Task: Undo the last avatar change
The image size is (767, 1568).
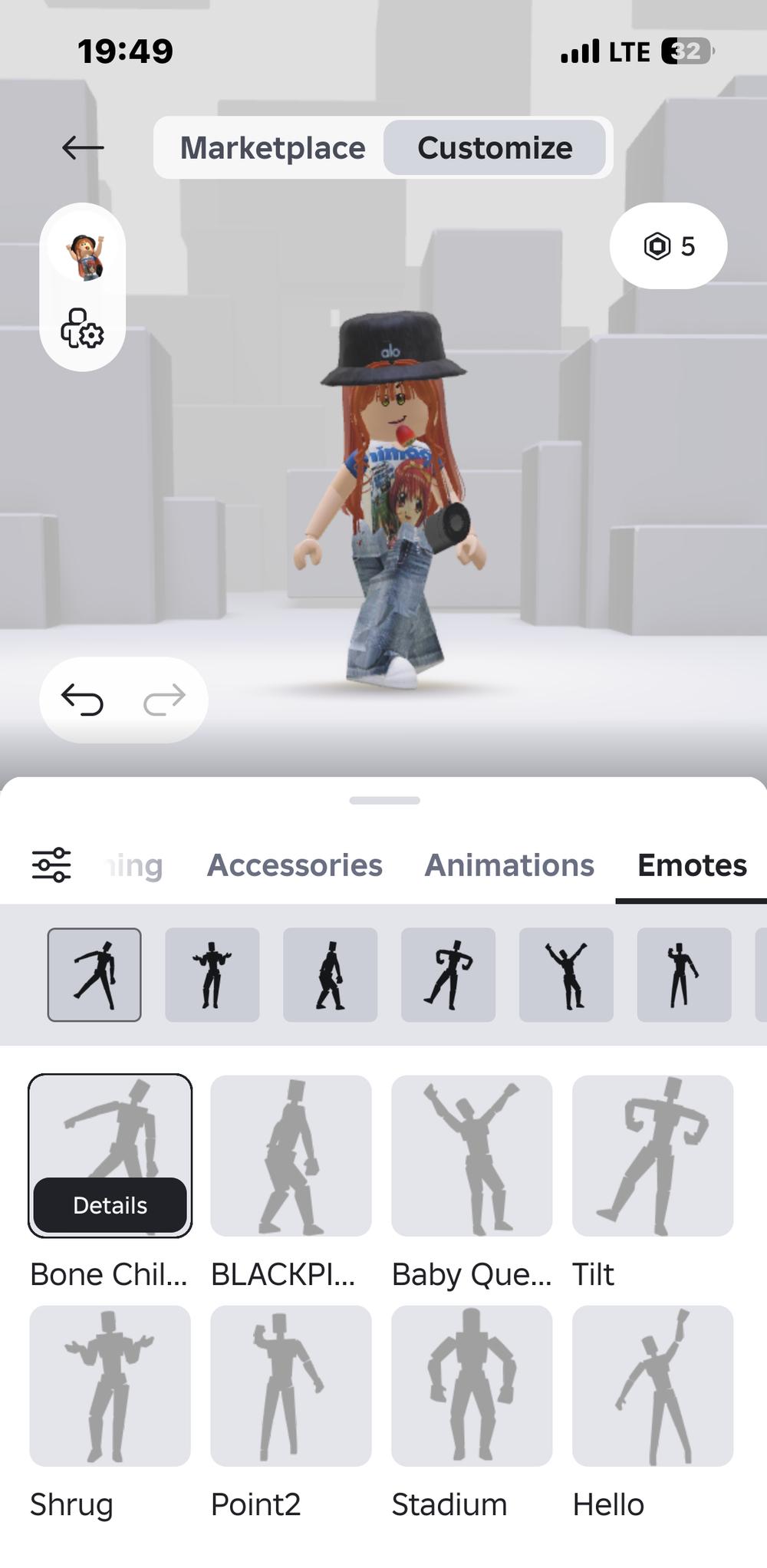Action: 82,700
